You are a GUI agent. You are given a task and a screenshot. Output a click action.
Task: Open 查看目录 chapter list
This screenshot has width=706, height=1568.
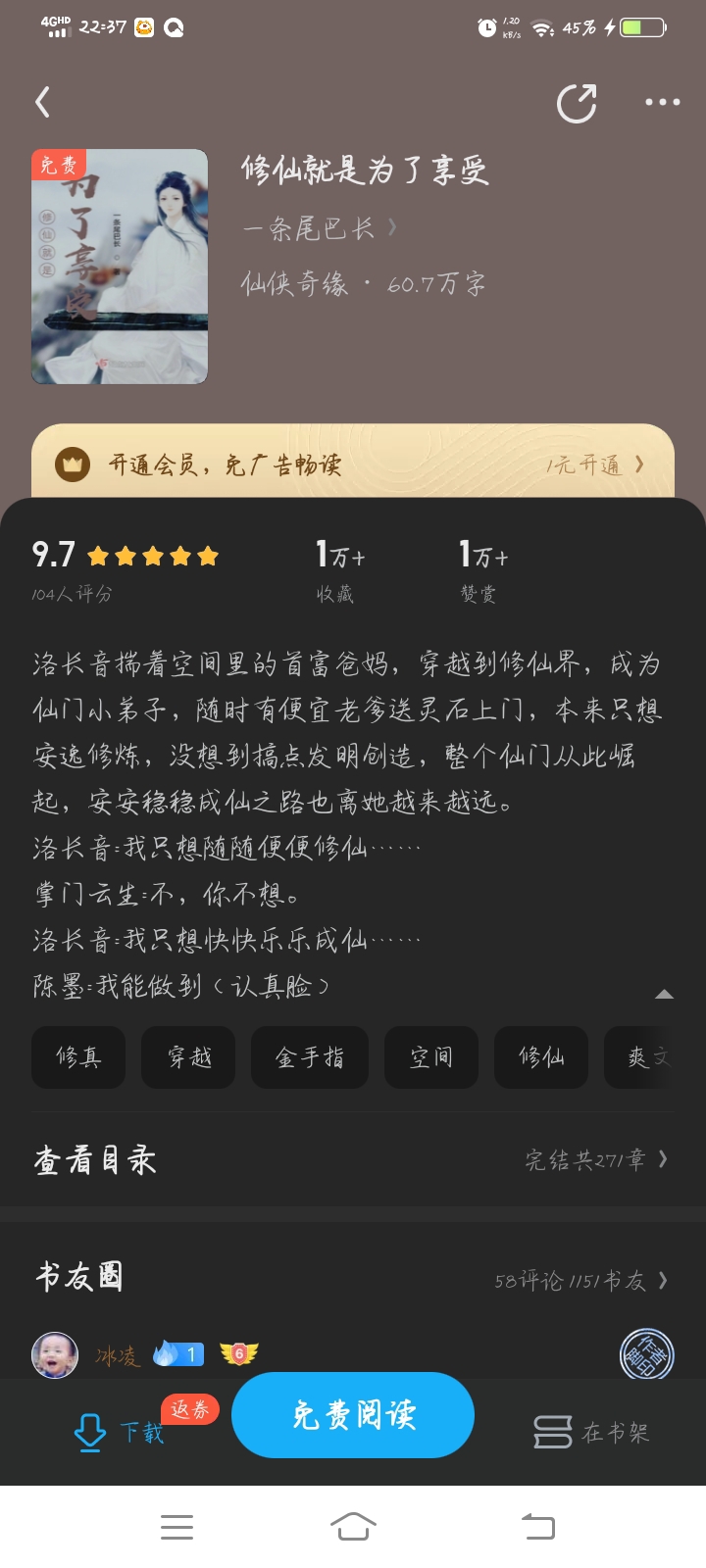[353, 1160]
